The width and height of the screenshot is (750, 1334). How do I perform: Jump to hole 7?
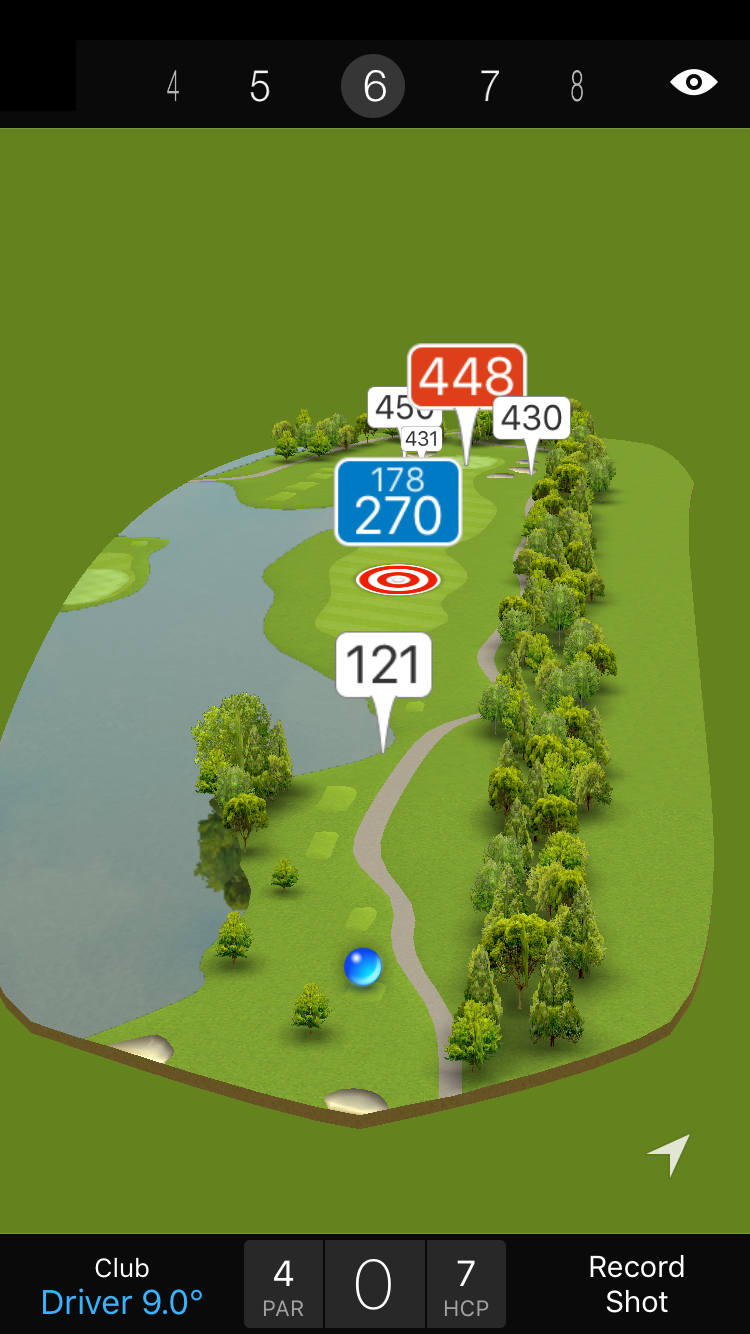point(489,87)
